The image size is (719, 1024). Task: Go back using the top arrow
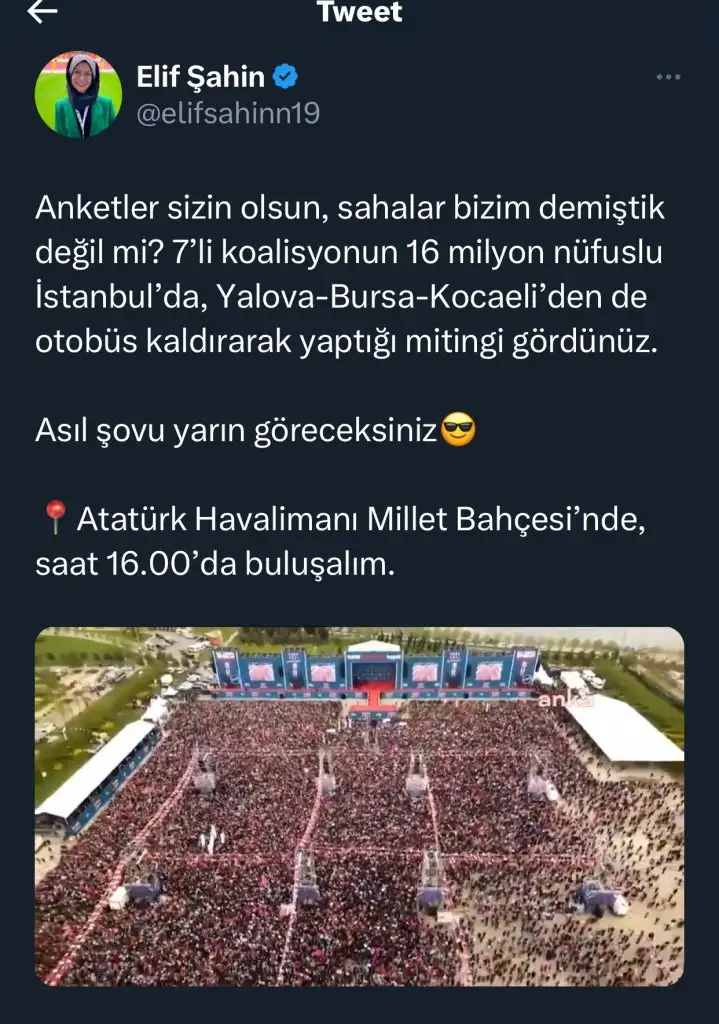tap(45, 12)
